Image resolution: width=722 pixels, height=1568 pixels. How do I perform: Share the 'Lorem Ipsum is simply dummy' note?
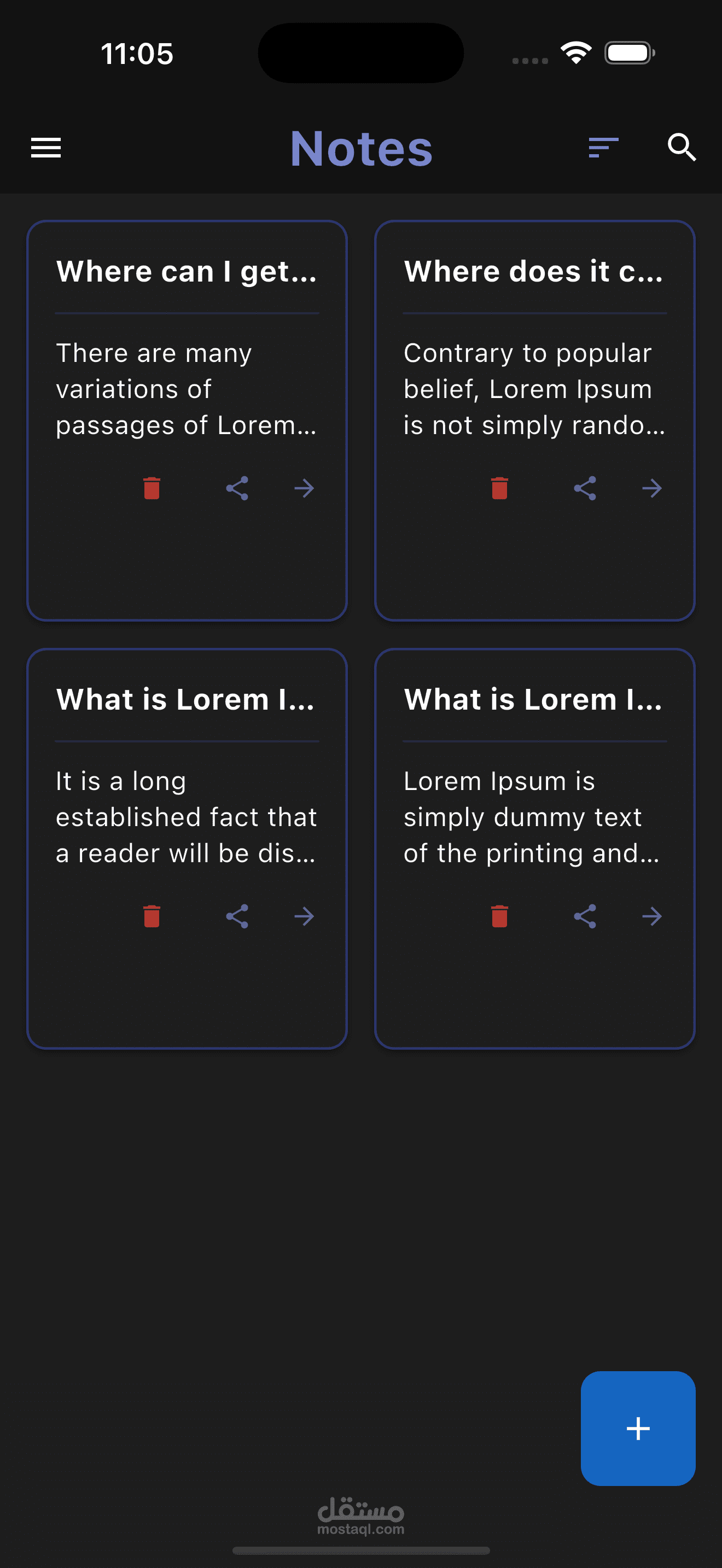(x=584, y=916)
